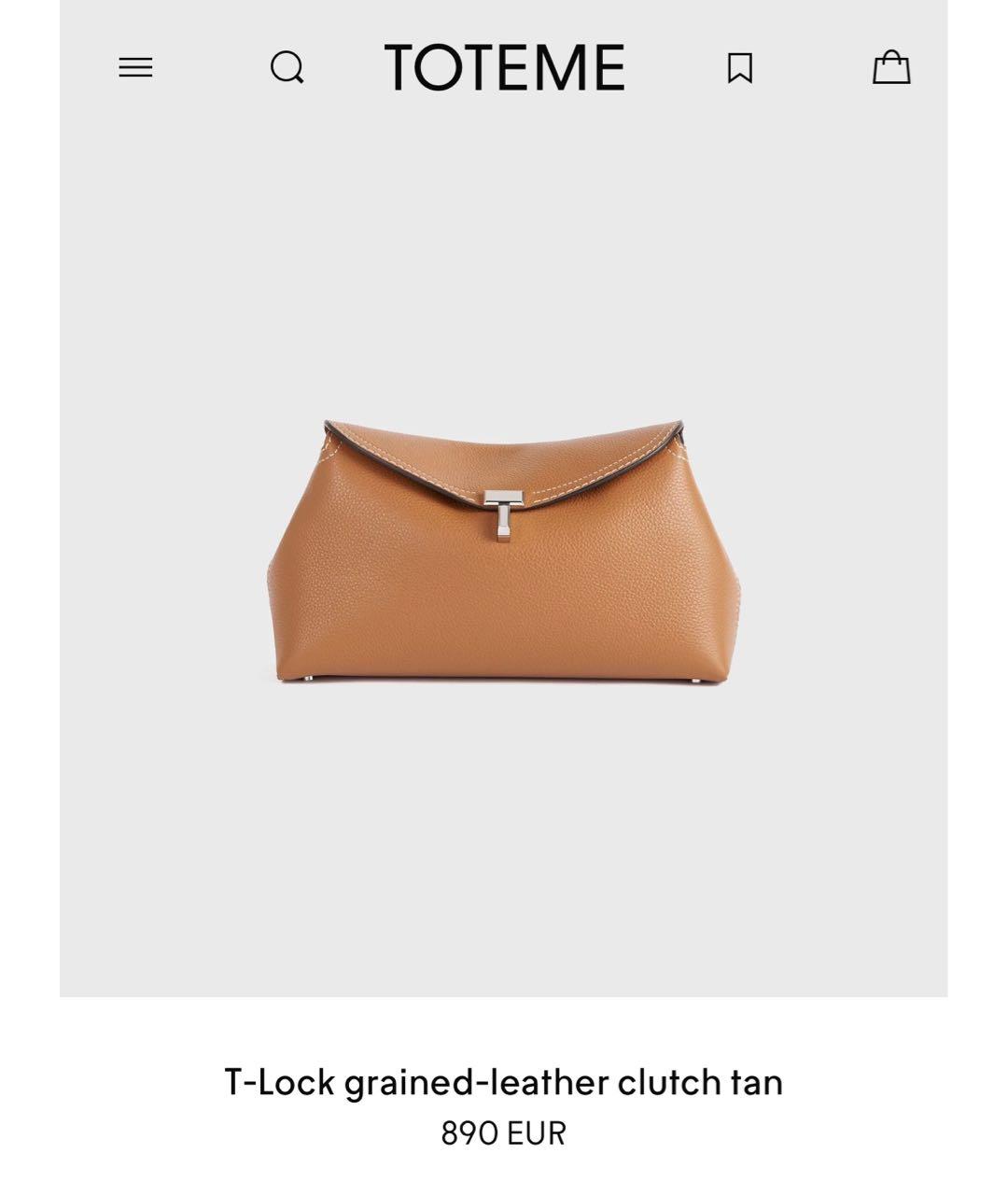
Task: Open the search icon
Action: 287,67
